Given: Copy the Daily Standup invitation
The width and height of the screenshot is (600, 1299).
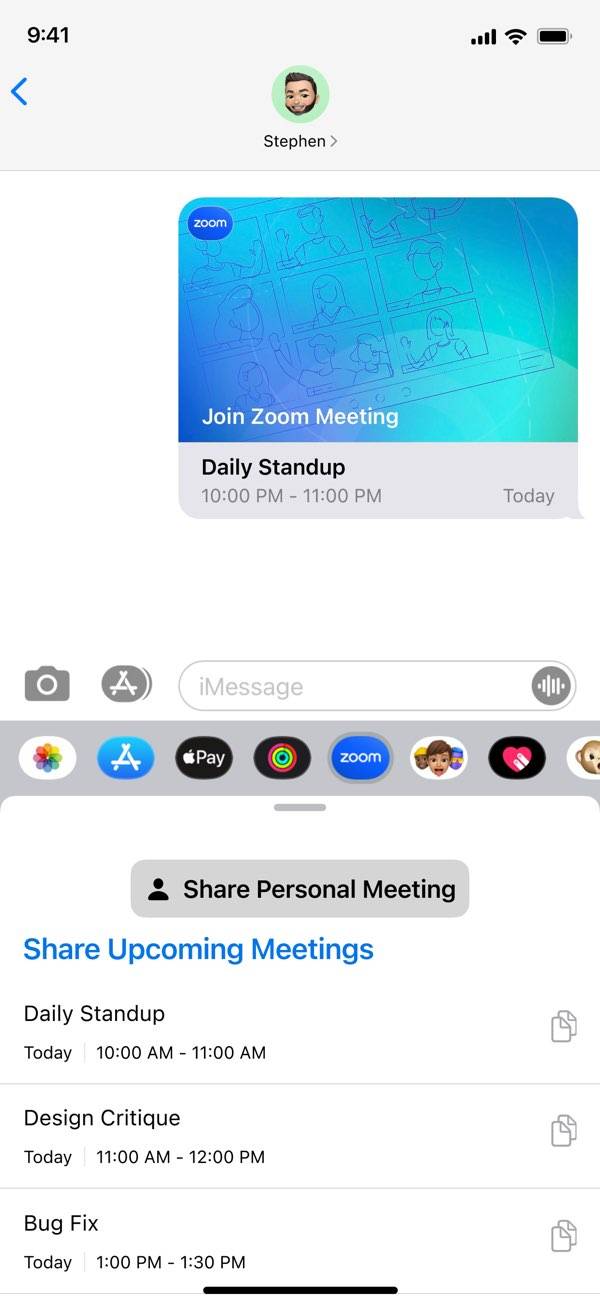Looking at the screenshot, I should (564, 1027).
